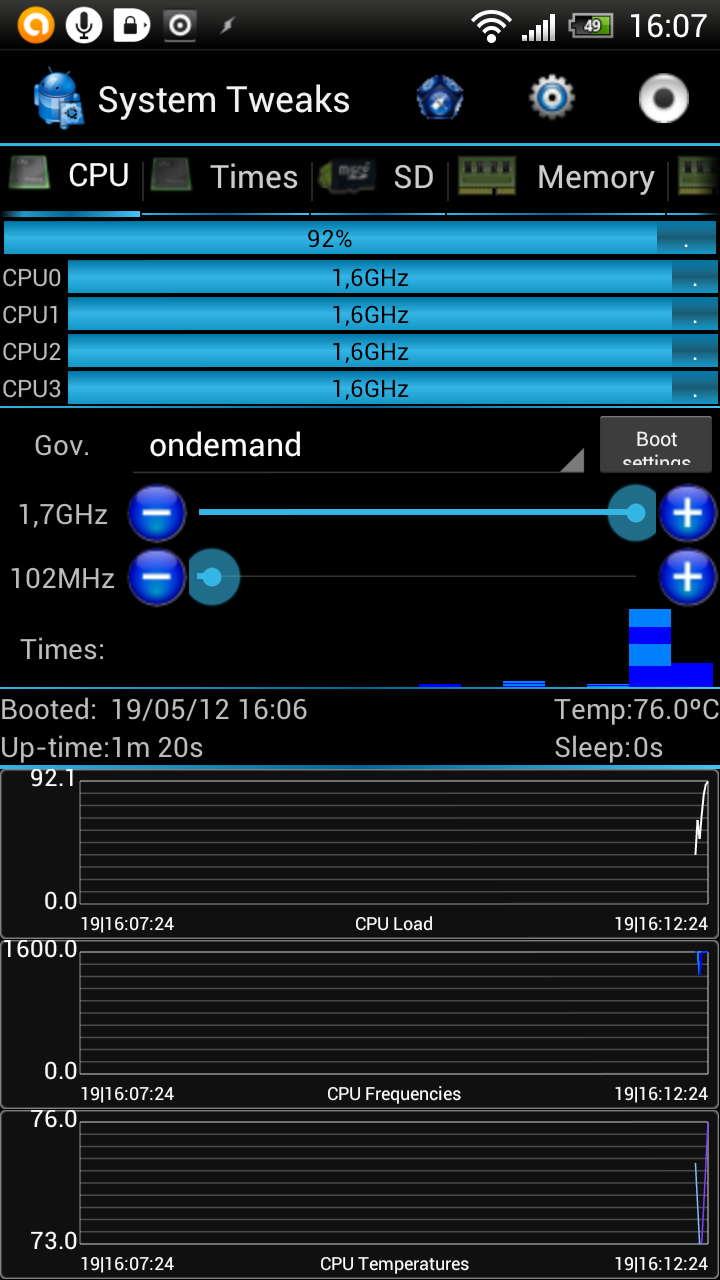Open the CPU Temperatures graph
This screenshot has height=1280, width=720.
360,1193
